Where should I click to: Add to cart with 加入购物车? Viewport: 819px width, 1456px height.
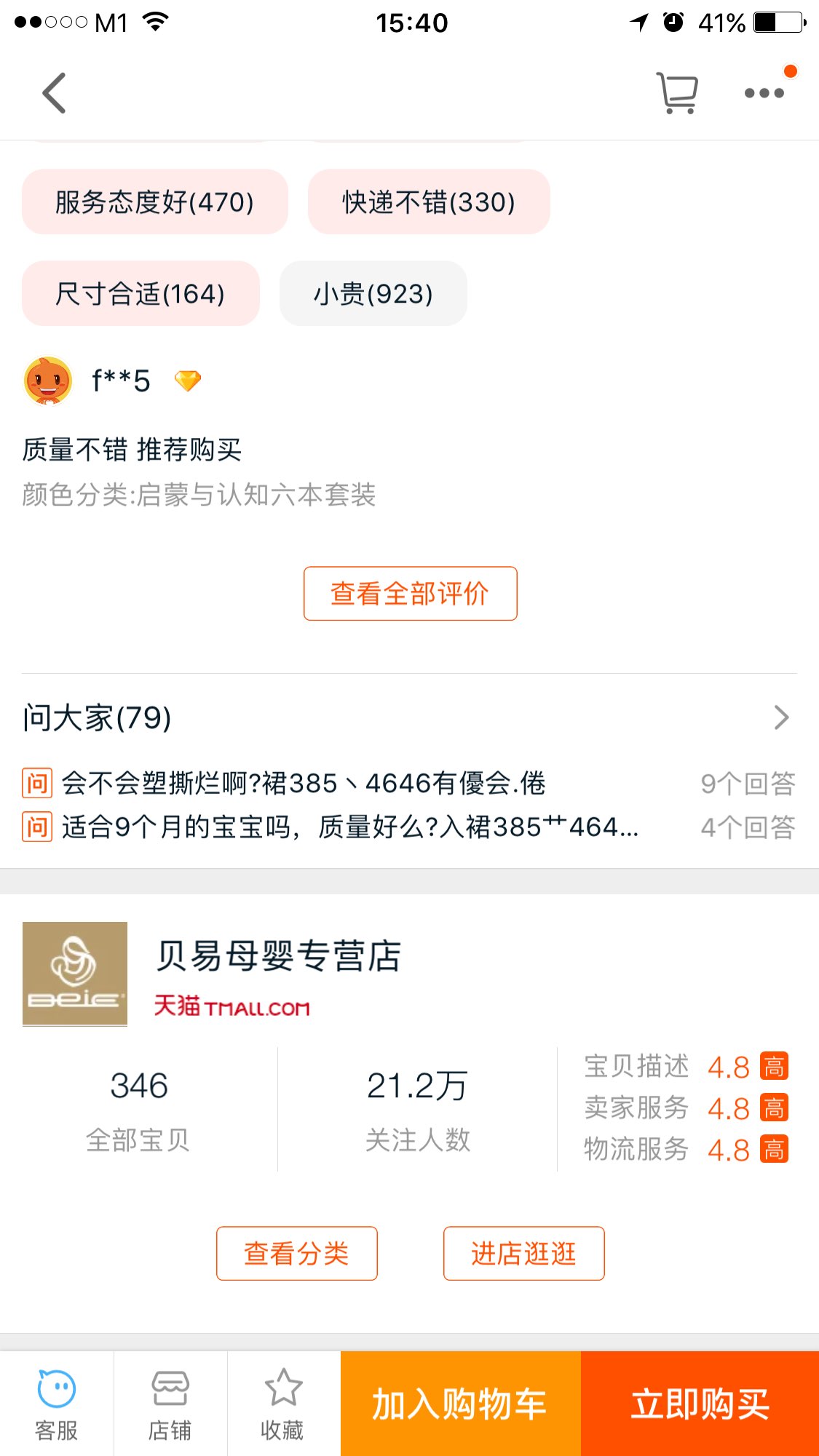460,1404
